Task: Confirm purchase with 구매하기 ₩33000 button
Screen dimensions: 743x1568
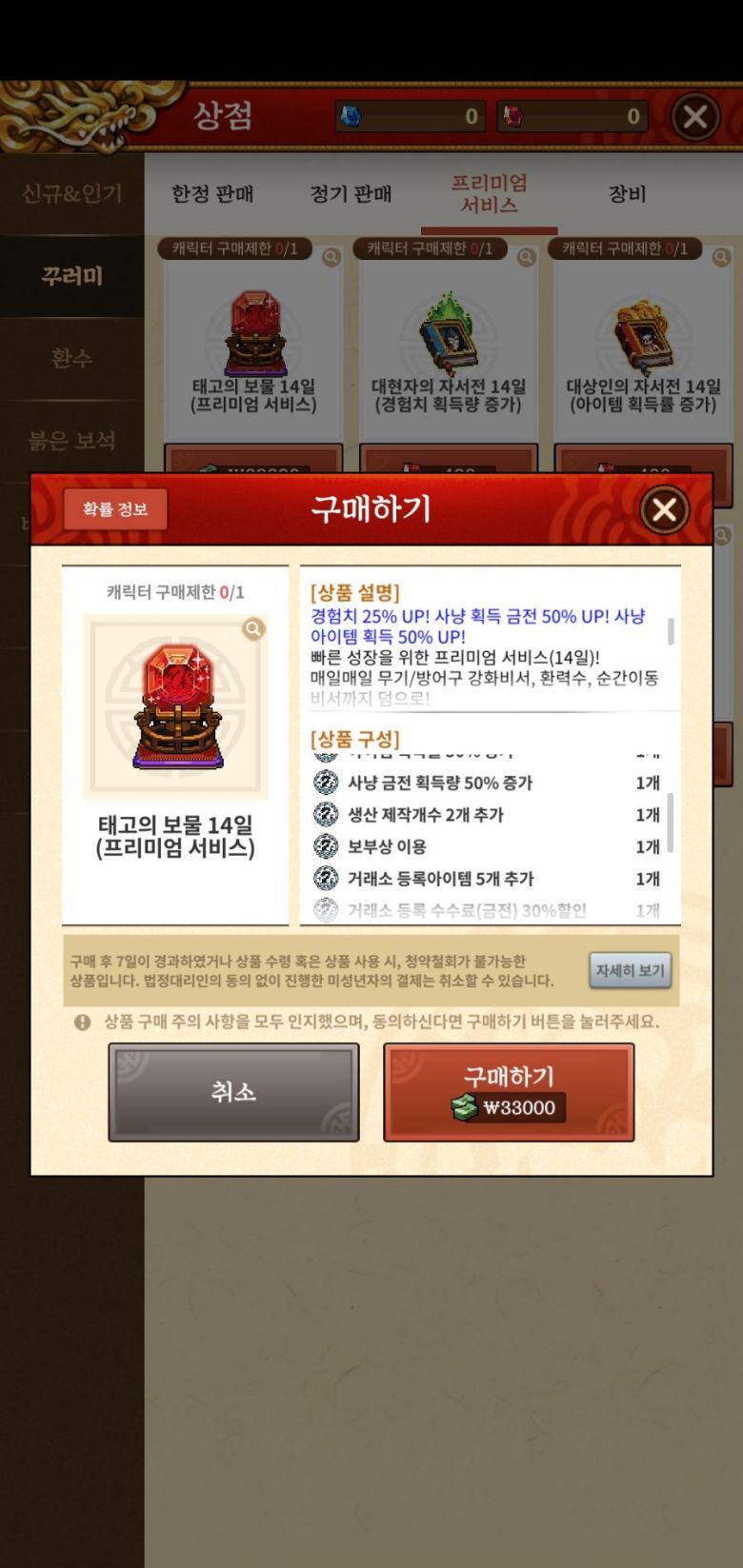Action: coord(509,1092)
